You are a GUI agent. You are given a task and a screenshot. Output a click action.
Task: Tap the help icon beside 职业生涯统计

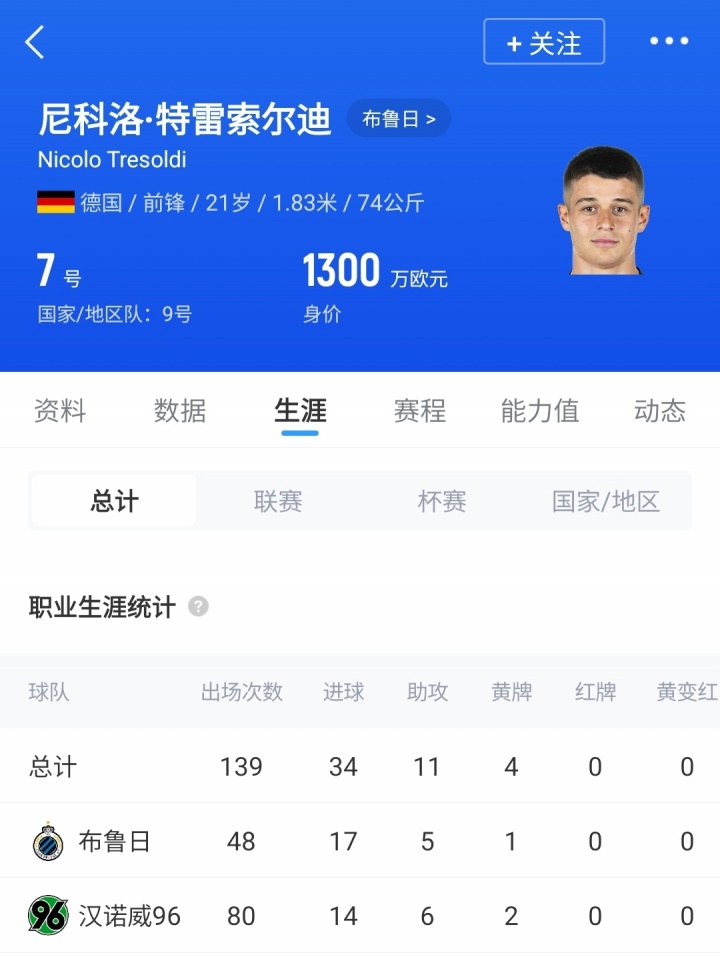[199, 607]
